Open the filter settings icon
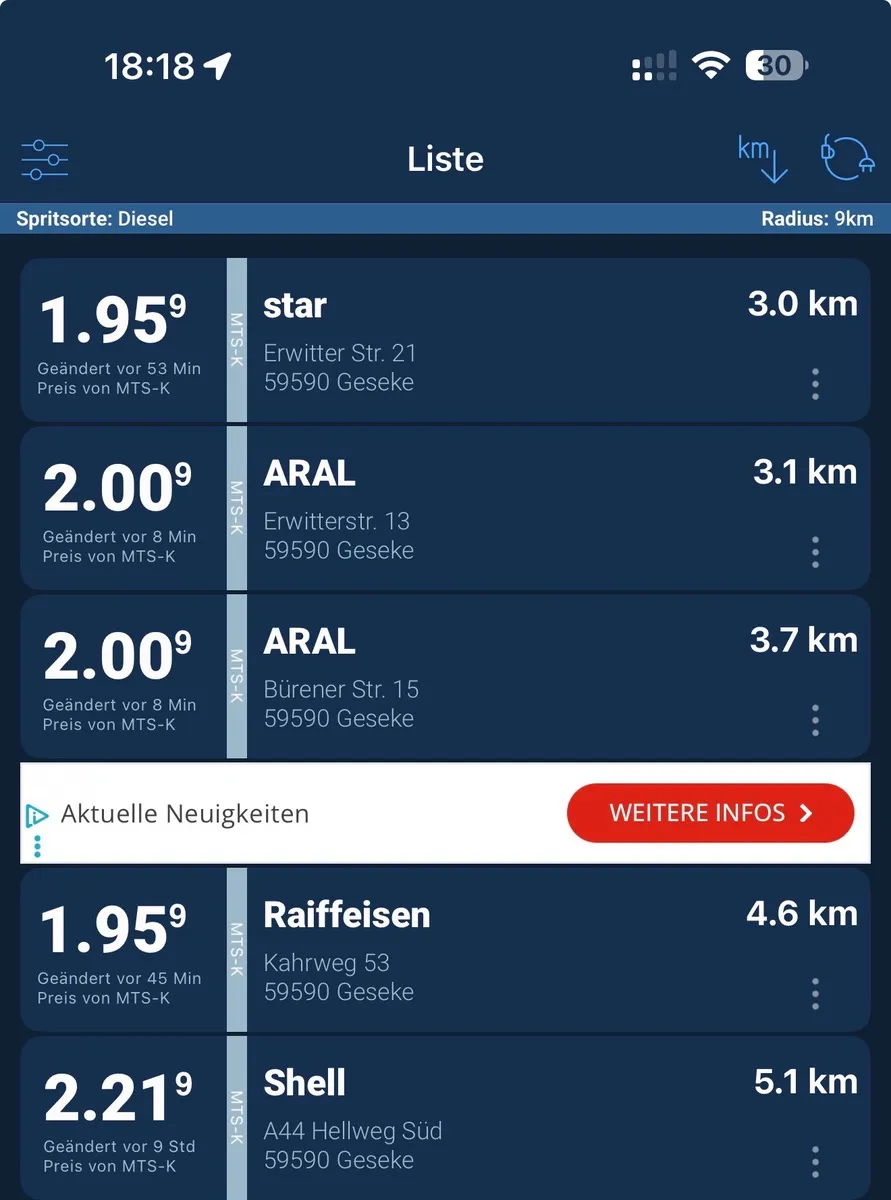The width and height of the screenshot is (891, 1200). coord(45,160)
